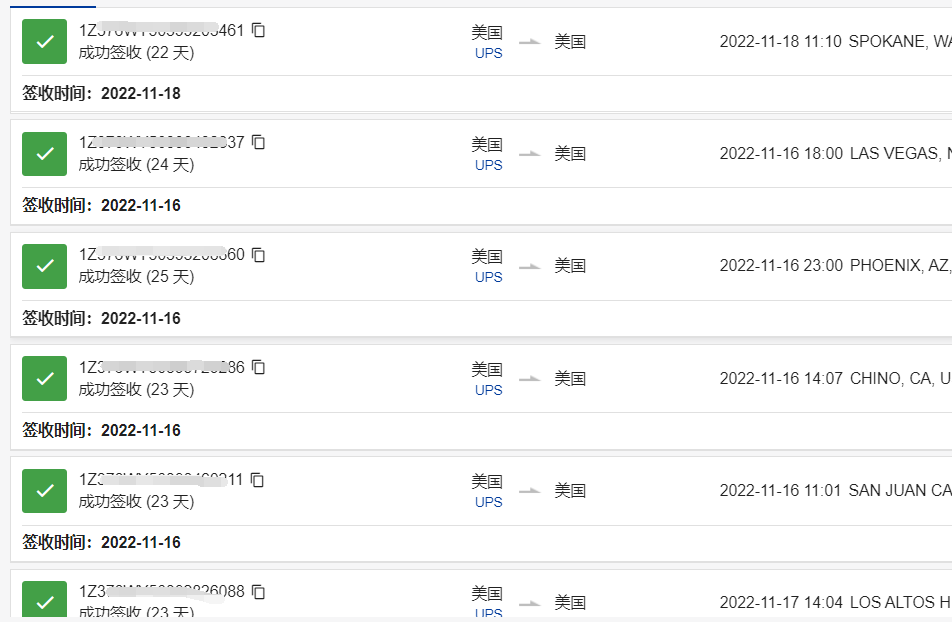Screen dimensions: 952x622
Task: Copy the tracking number for the PHOENIX shipment
Action: coord(259,255)
